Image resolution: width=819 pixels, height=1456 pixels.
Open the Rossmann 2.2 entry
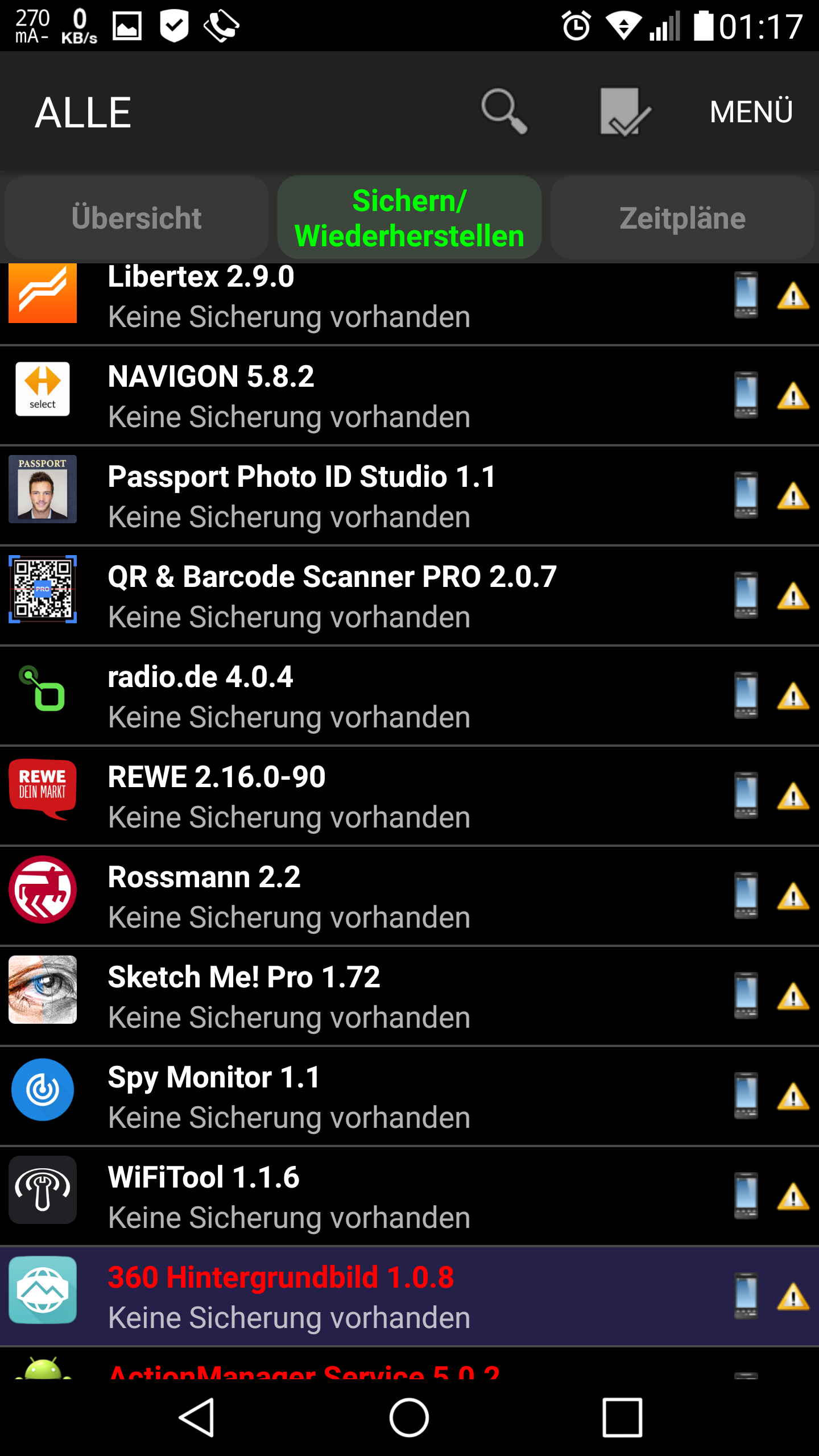coord(364,897)
